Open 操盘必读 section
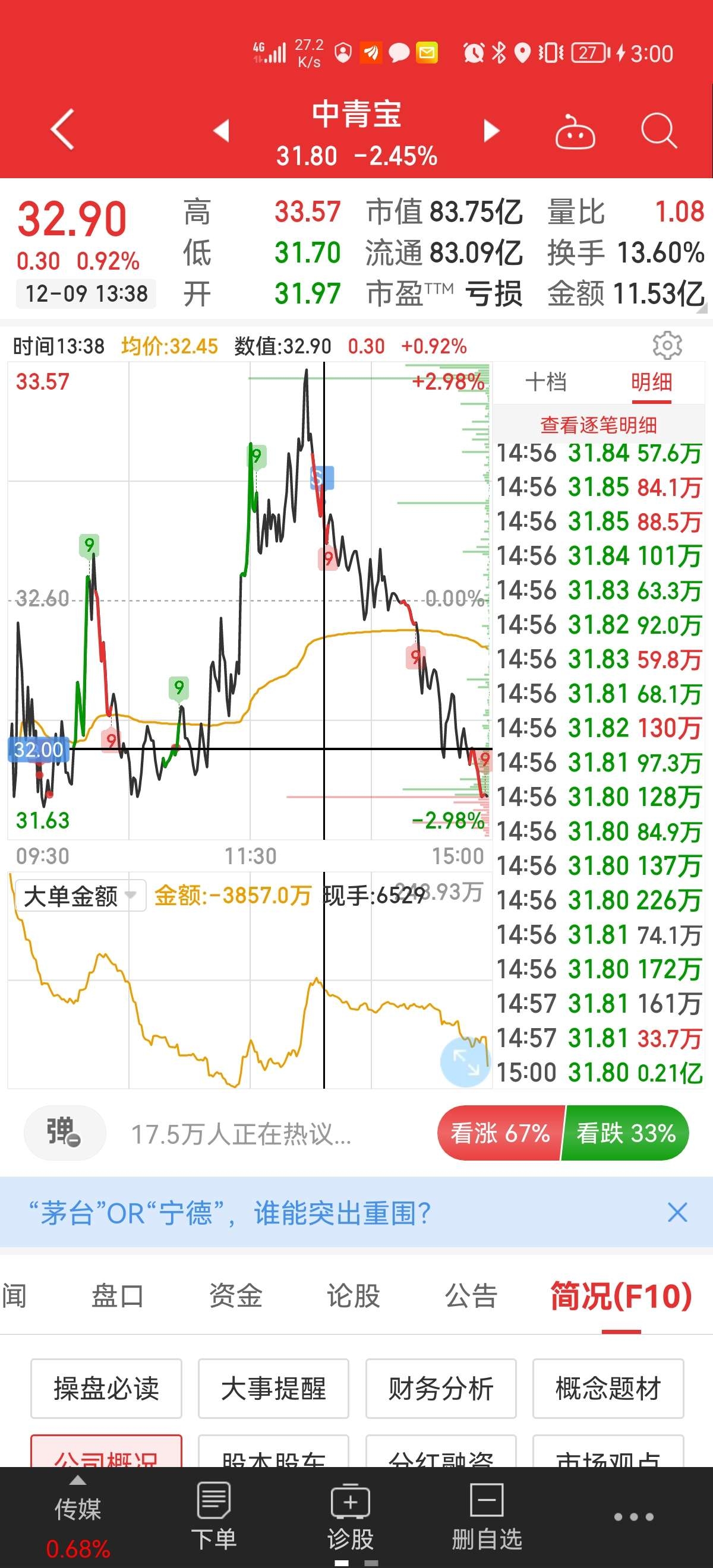The image size is (713, 1568). pos(106,1388)
